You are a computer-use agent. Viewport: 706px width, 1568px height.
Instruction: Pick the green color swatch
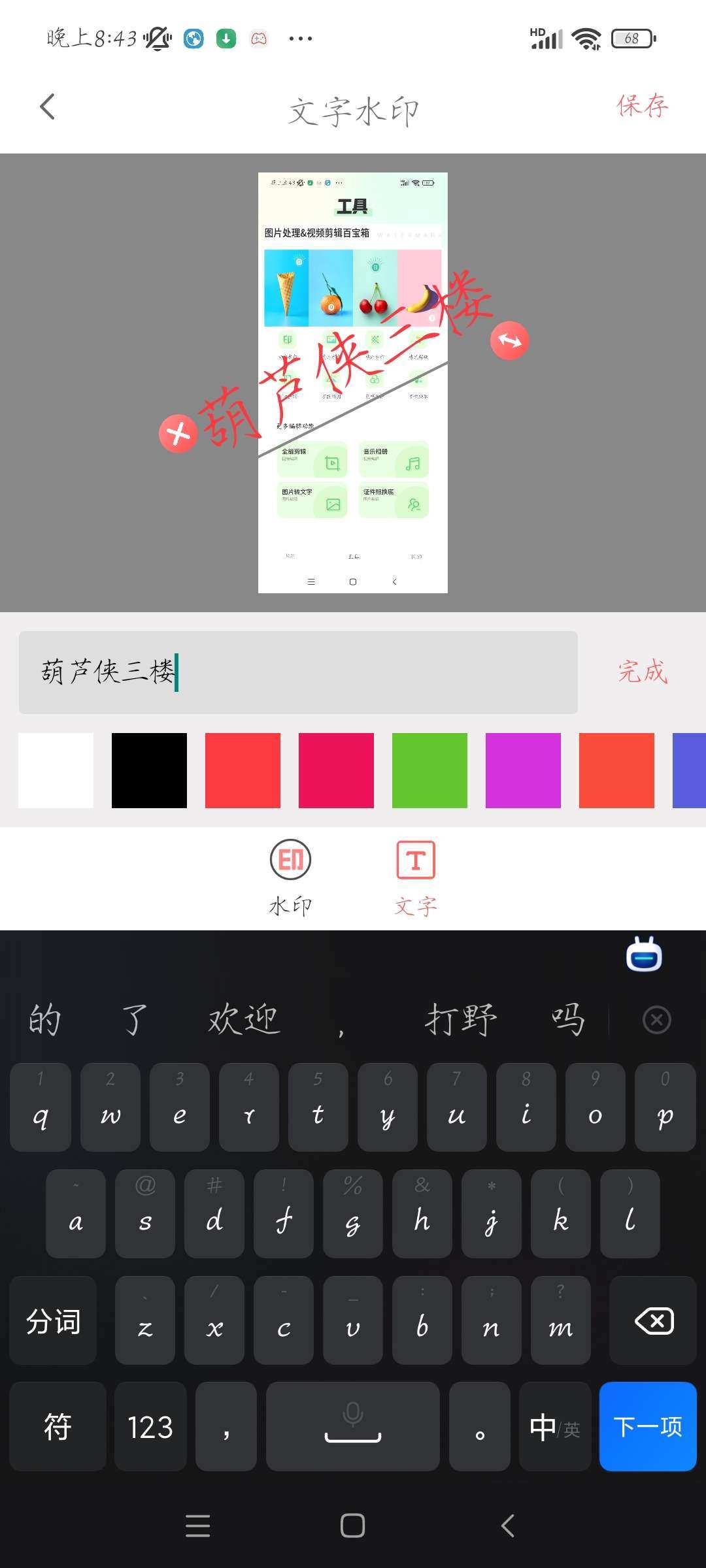[x=429, y=770]
